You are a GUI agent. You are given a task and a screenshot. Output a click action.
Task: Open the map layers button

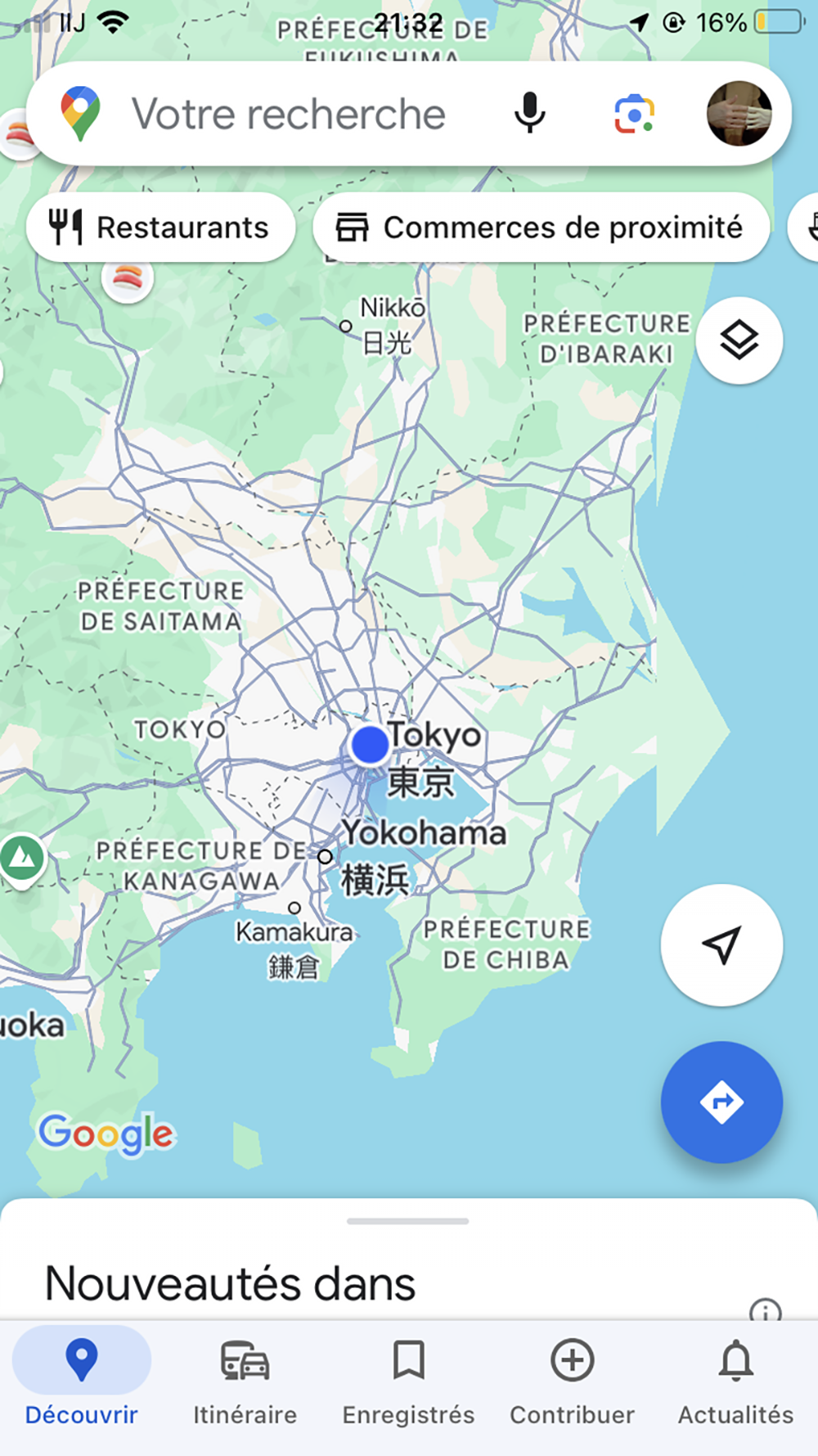739,340
